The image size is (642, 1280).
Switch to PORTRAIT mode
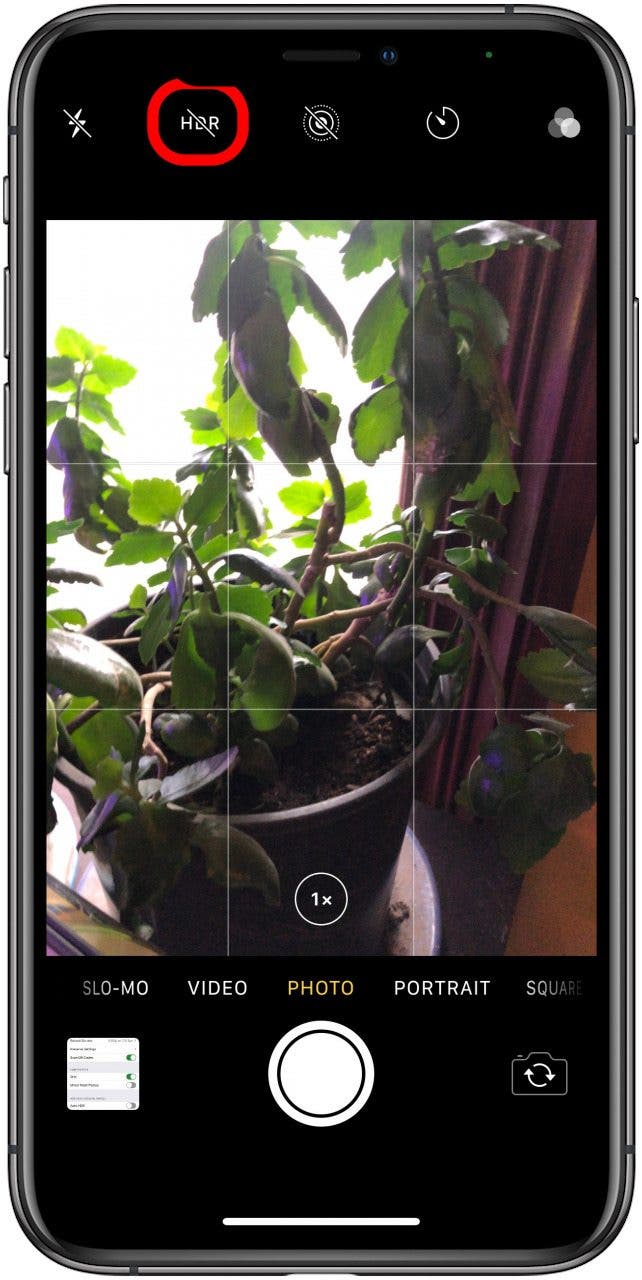(442, 988)
